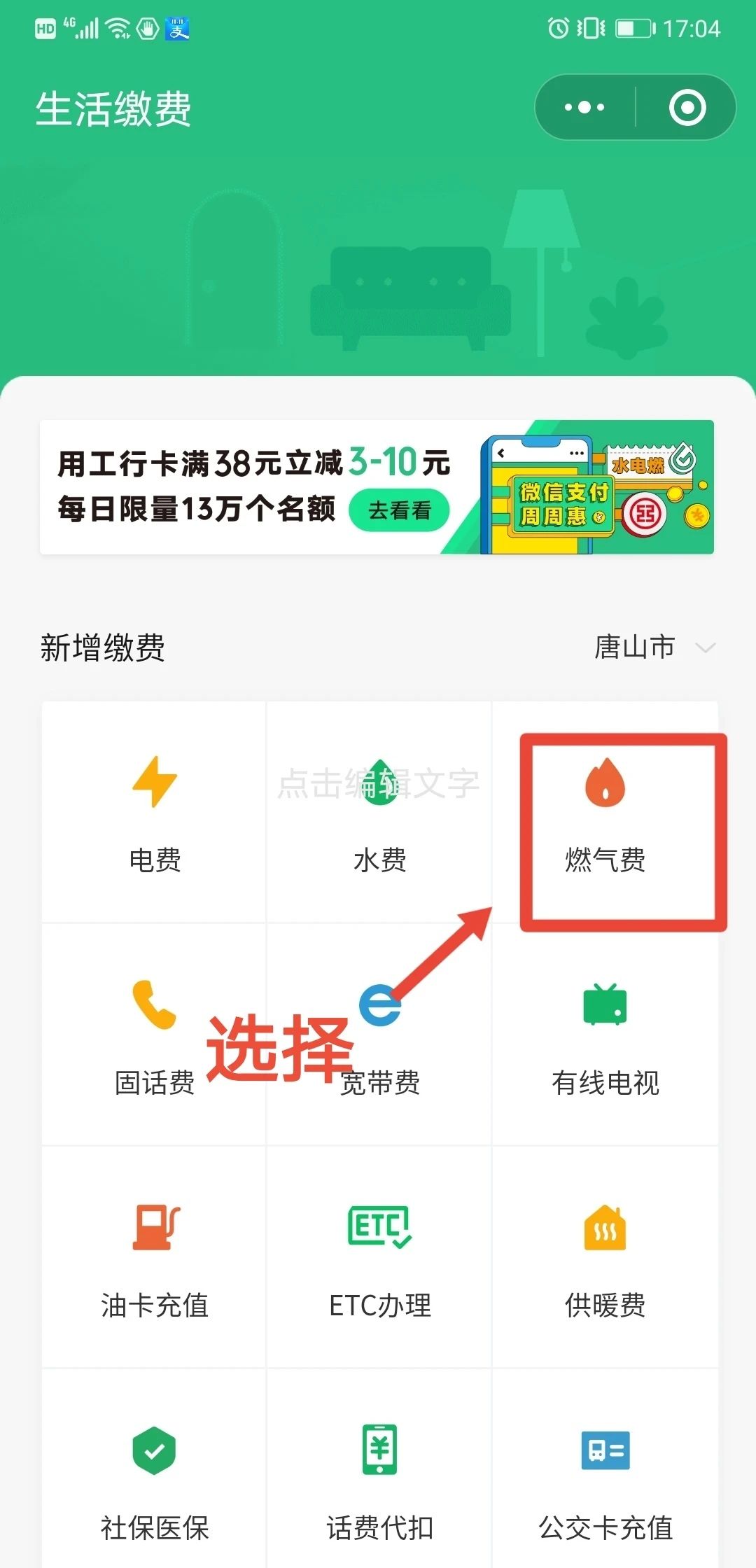This screenshot has width=756, height=1568.
Task: Tap the 去看看 button on the banner
Action: [x=399, y=510]
